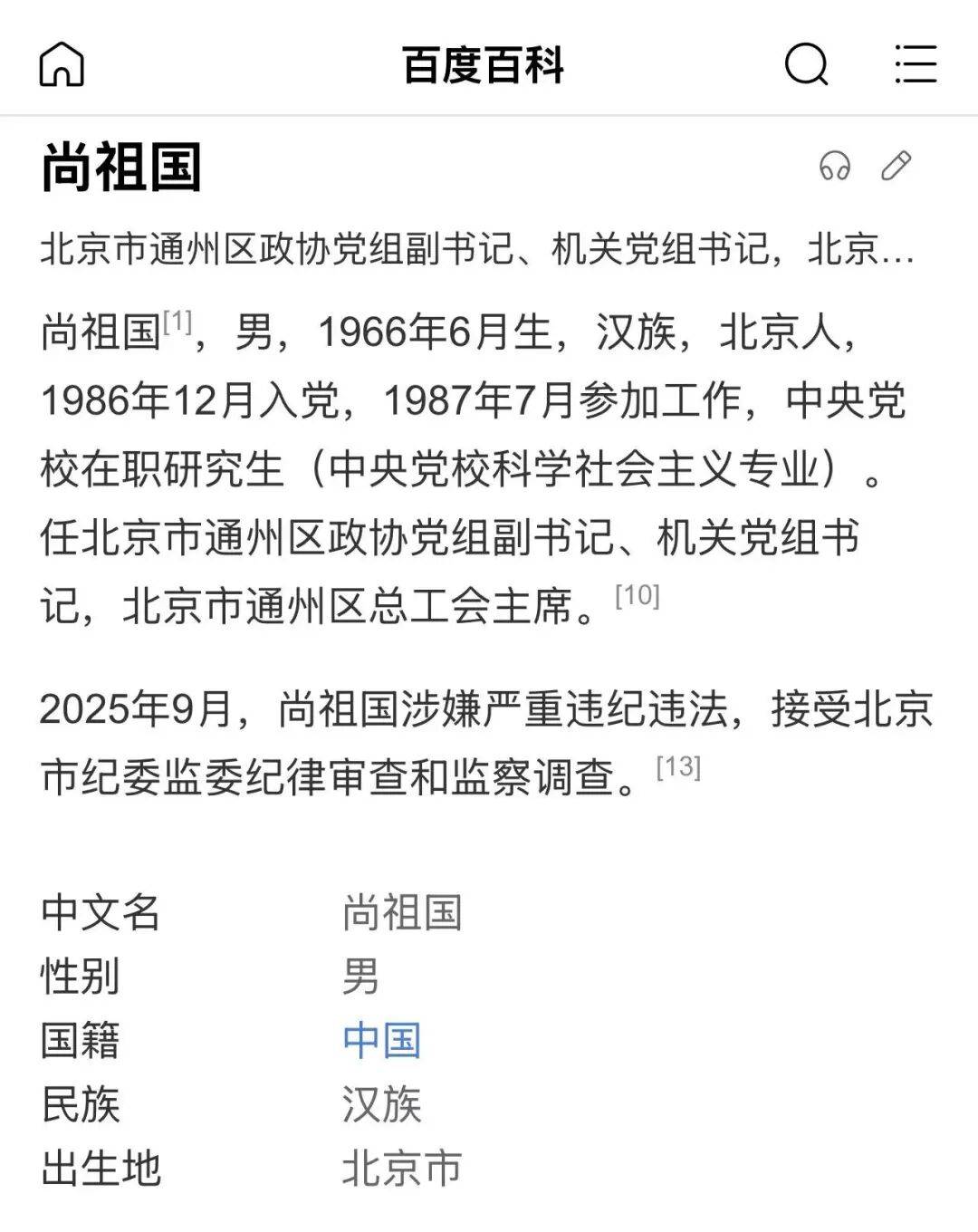The width and height of the screenshot is (978, 1232).
Task: Go to the Baidu Baike home page
Action: [x=62, y=65]
